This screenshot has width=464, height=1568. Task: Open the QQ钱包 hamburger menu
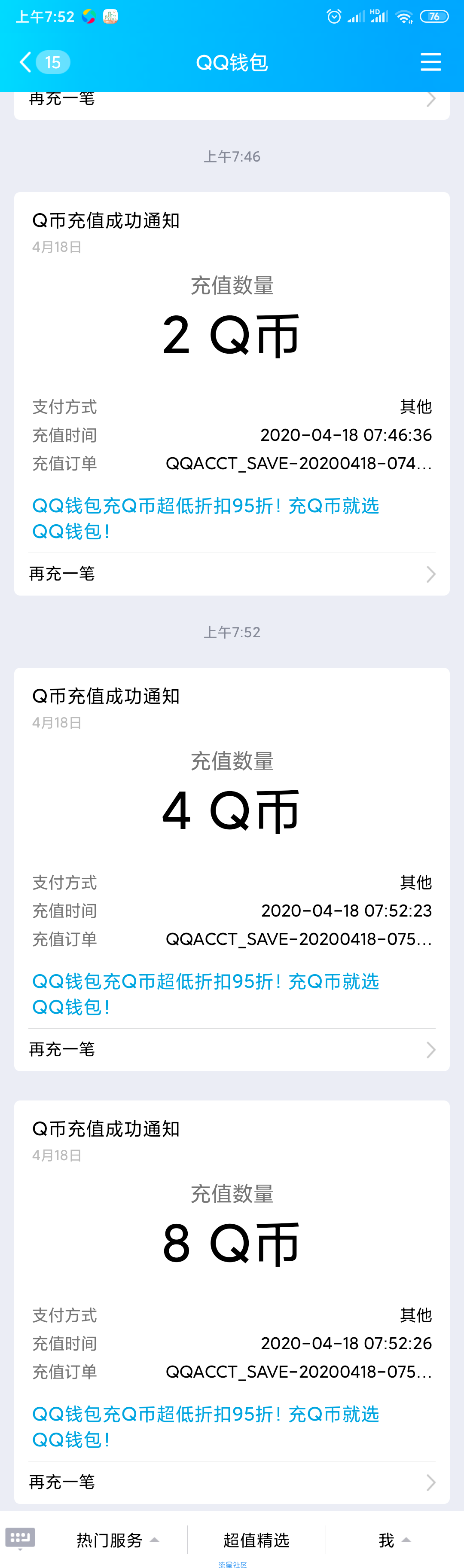click(x=430, y=62)
